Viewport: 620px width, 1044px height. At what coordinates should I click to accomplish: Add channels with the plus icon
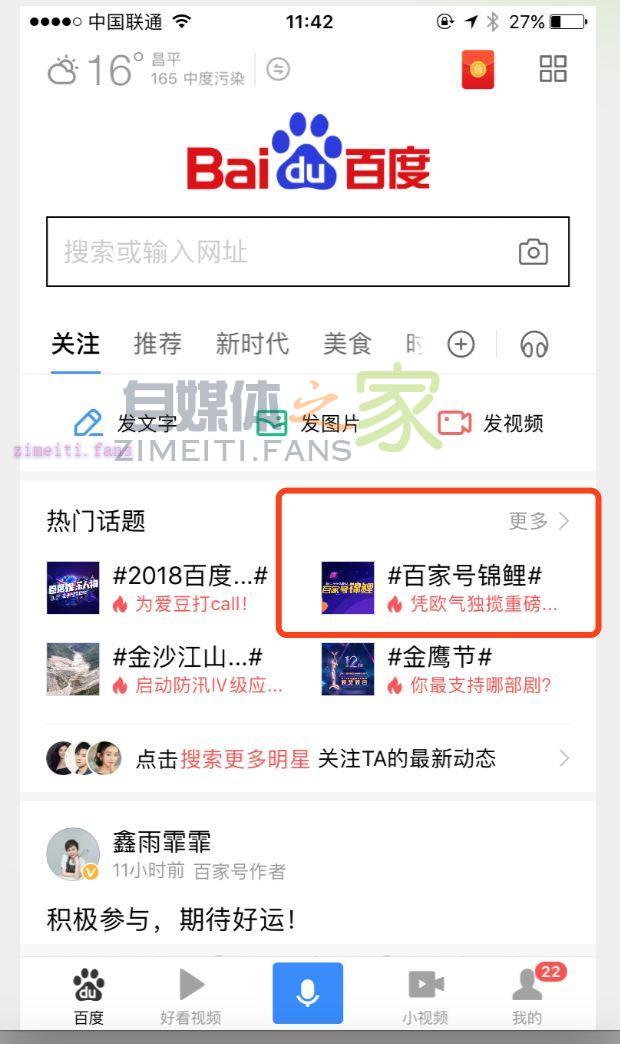coord(460,344)
